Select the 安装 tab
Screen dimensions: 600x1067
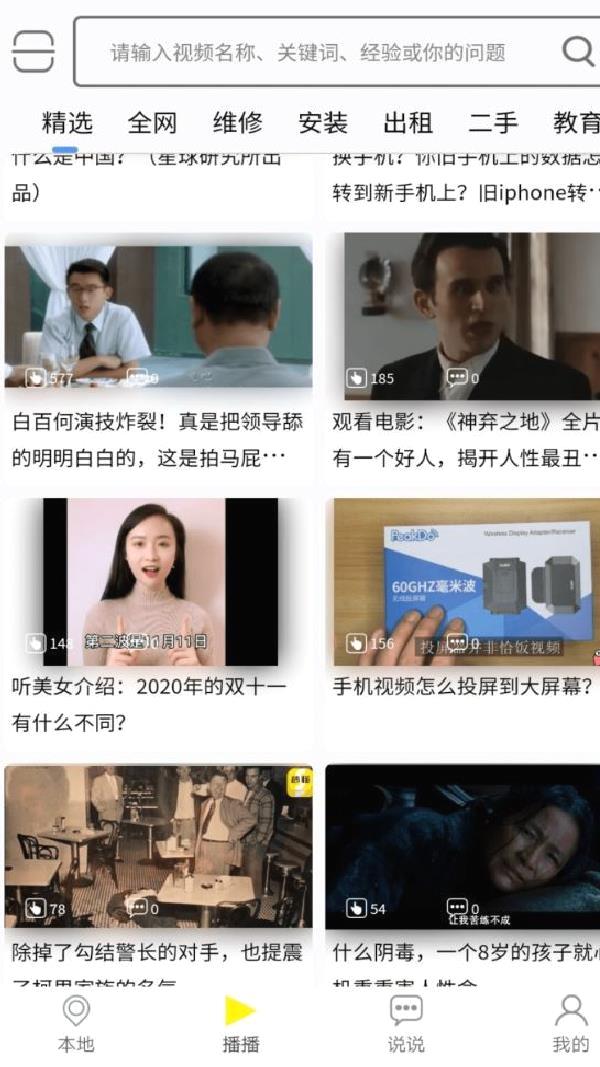point(323,123)
